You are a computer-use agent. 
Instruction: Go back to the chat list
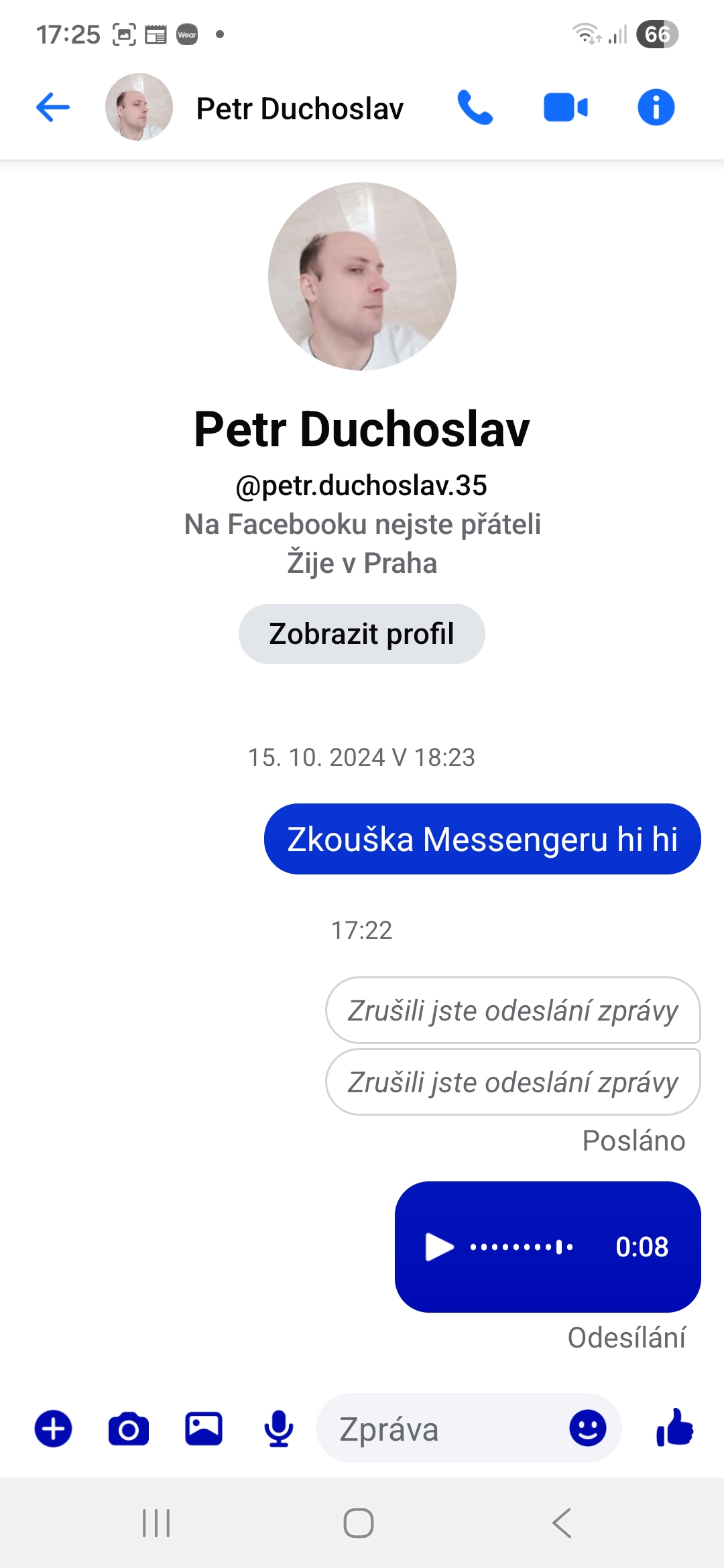point(53,107)
